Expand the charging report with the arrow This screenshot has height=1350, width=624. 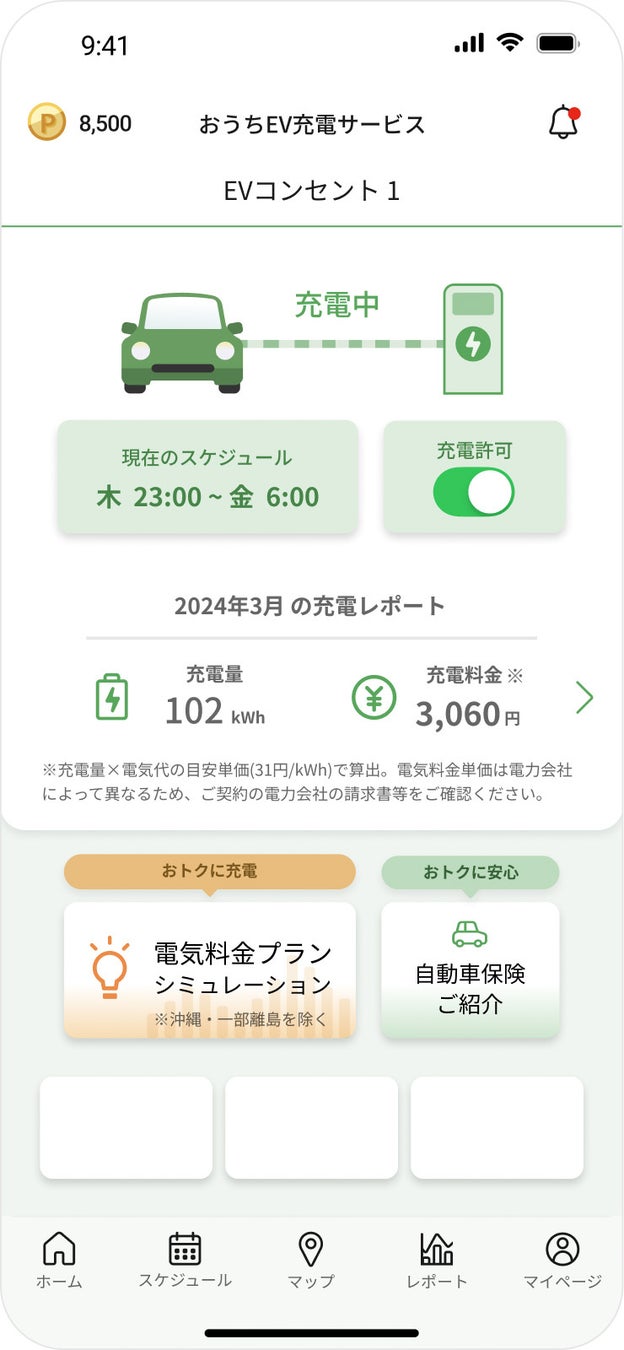coord(585,698)
